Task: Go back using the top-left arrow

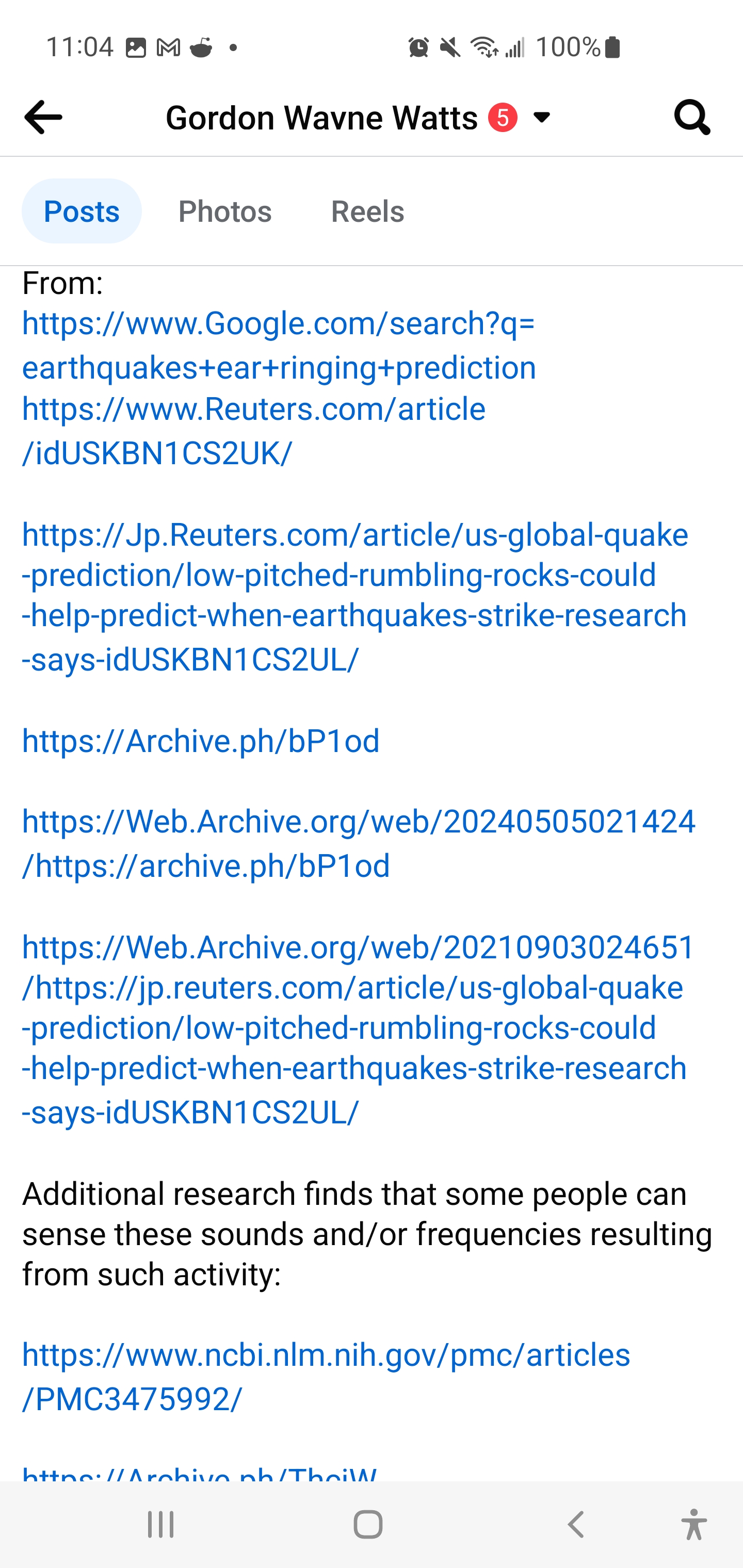Action: [43, 117]
